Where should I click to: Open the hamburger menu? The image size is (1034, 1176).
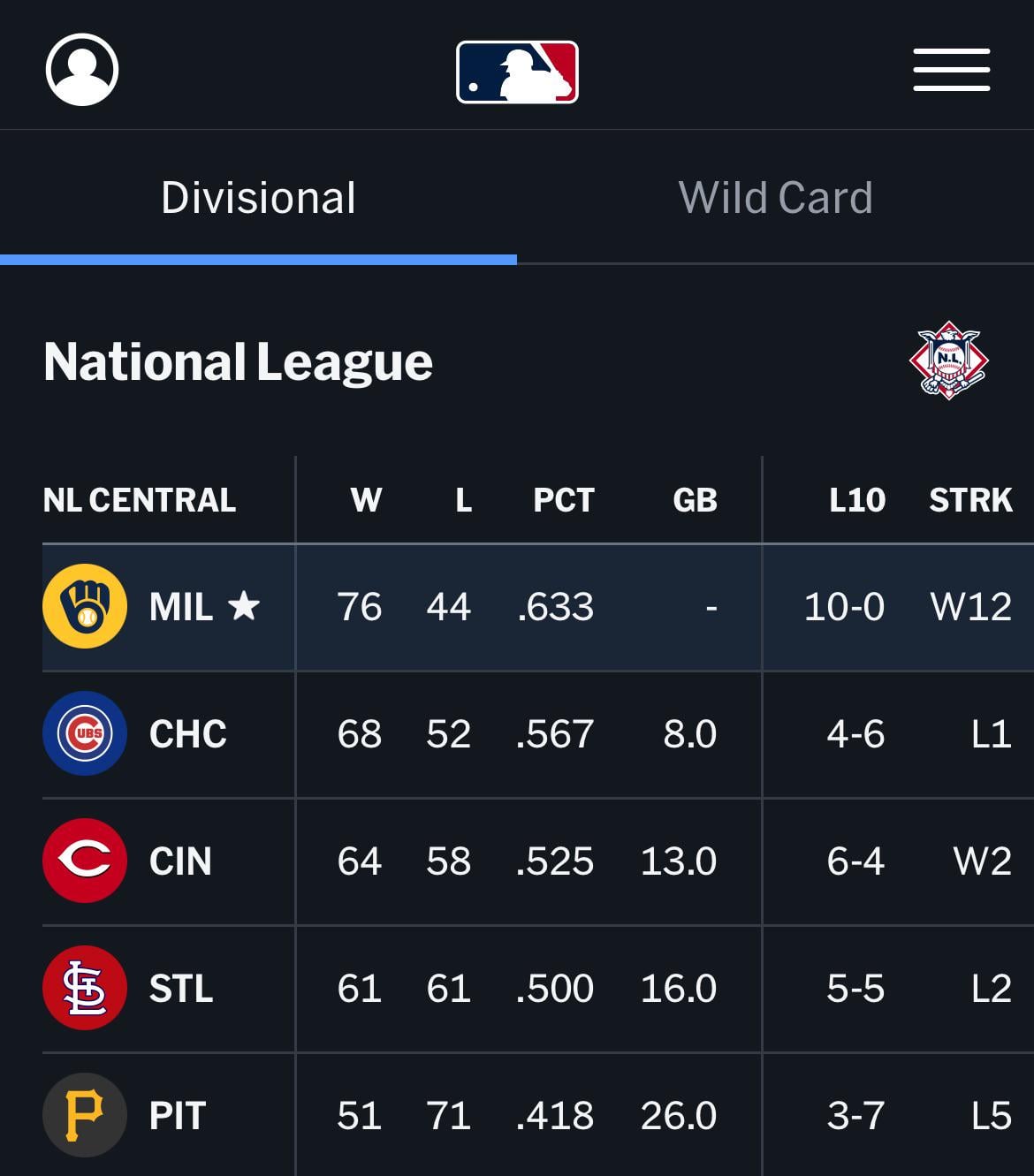point(951,70)
